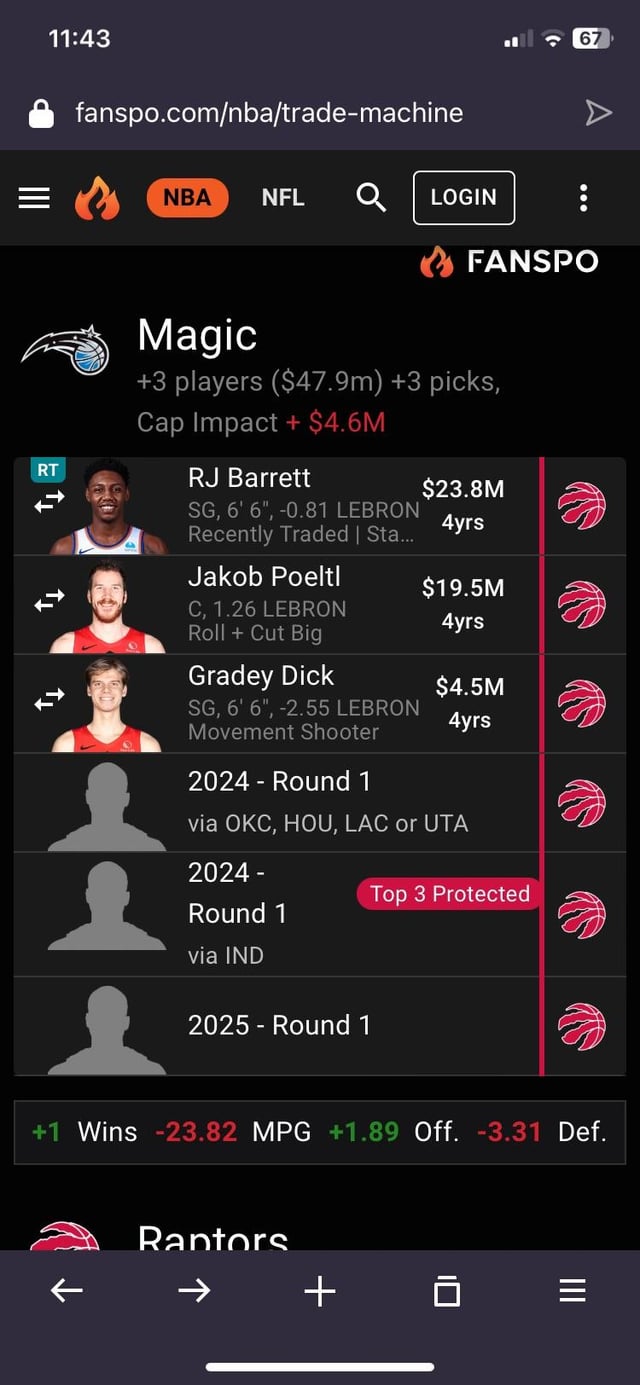This screenshot has height=1385, width=640.
Task: Switch to the NFL section
Action: [x=282, y=198]
